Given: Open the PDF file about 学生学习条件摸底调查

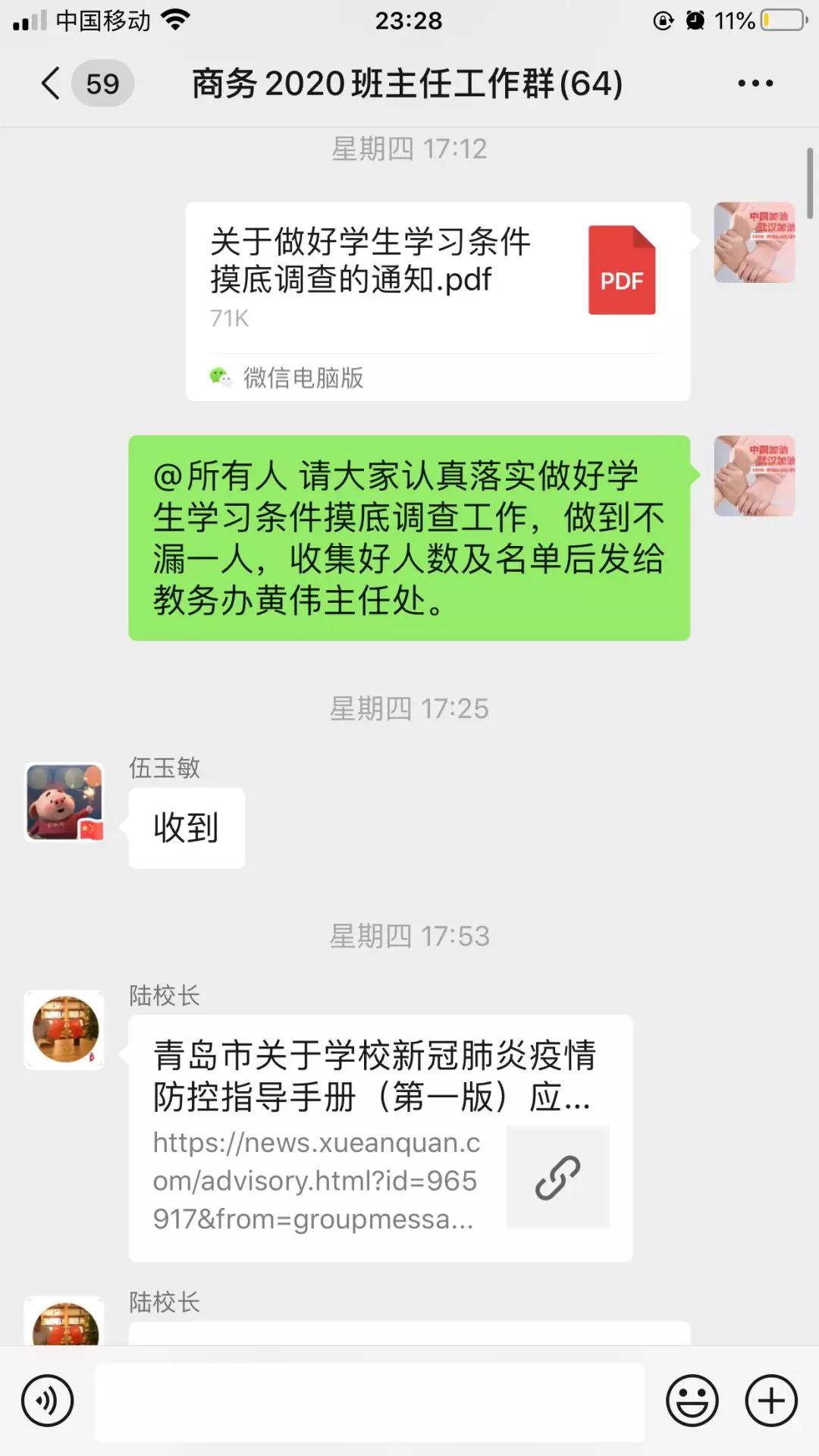Looking at the screenshot, I should 438,300.
